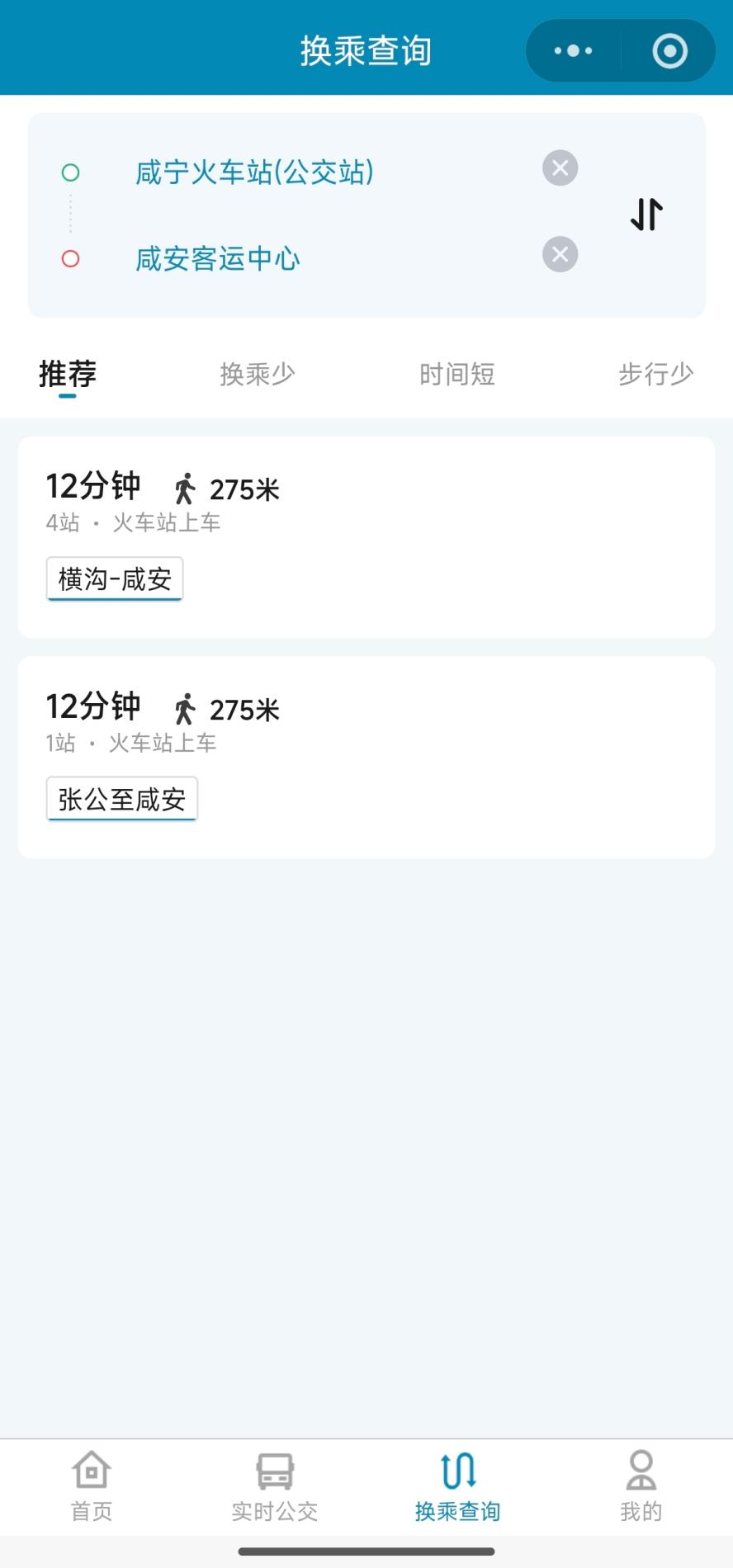This screenshot has height=1568, width=733.
Task: Tap the green start point circle marker
Action: (71, 172)
